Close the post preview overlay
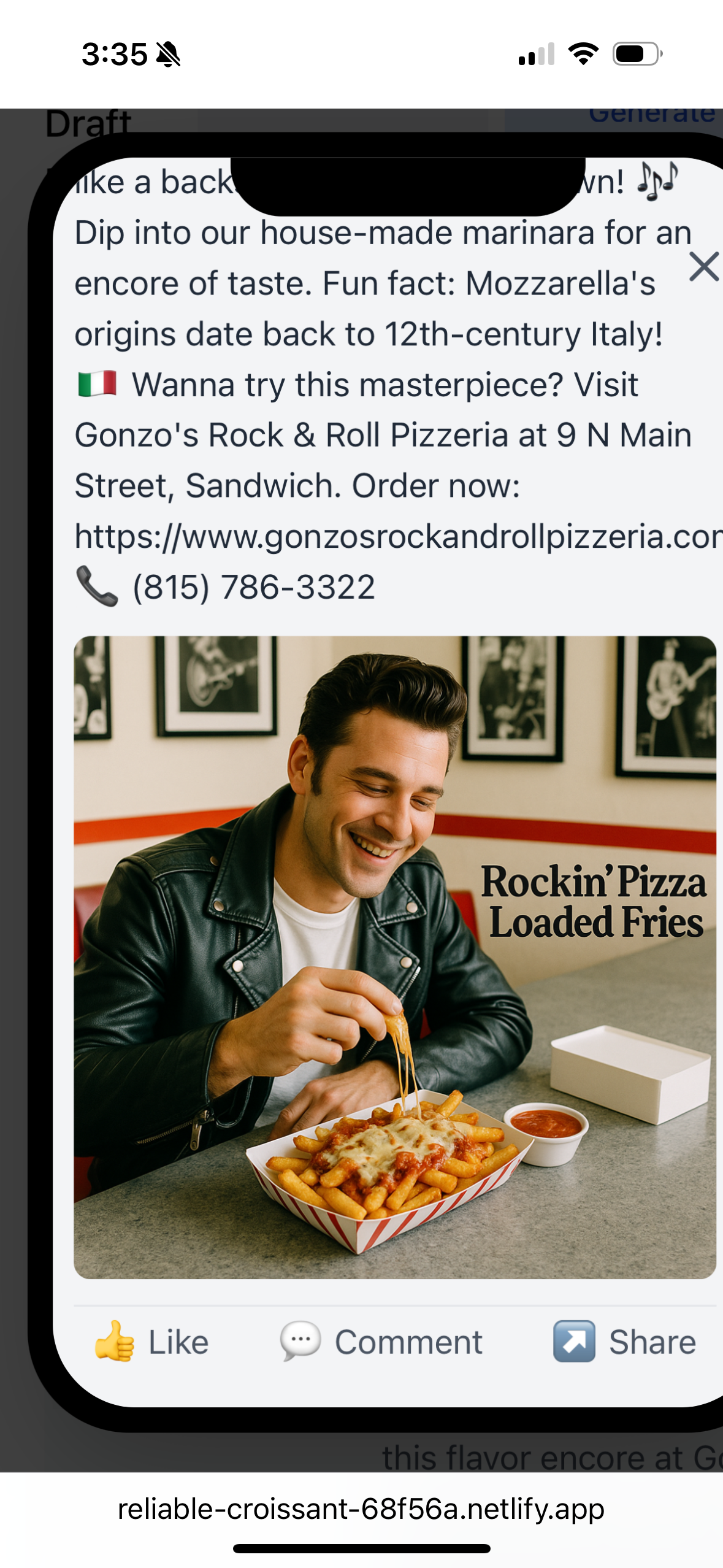 click(x=703, y=267)
